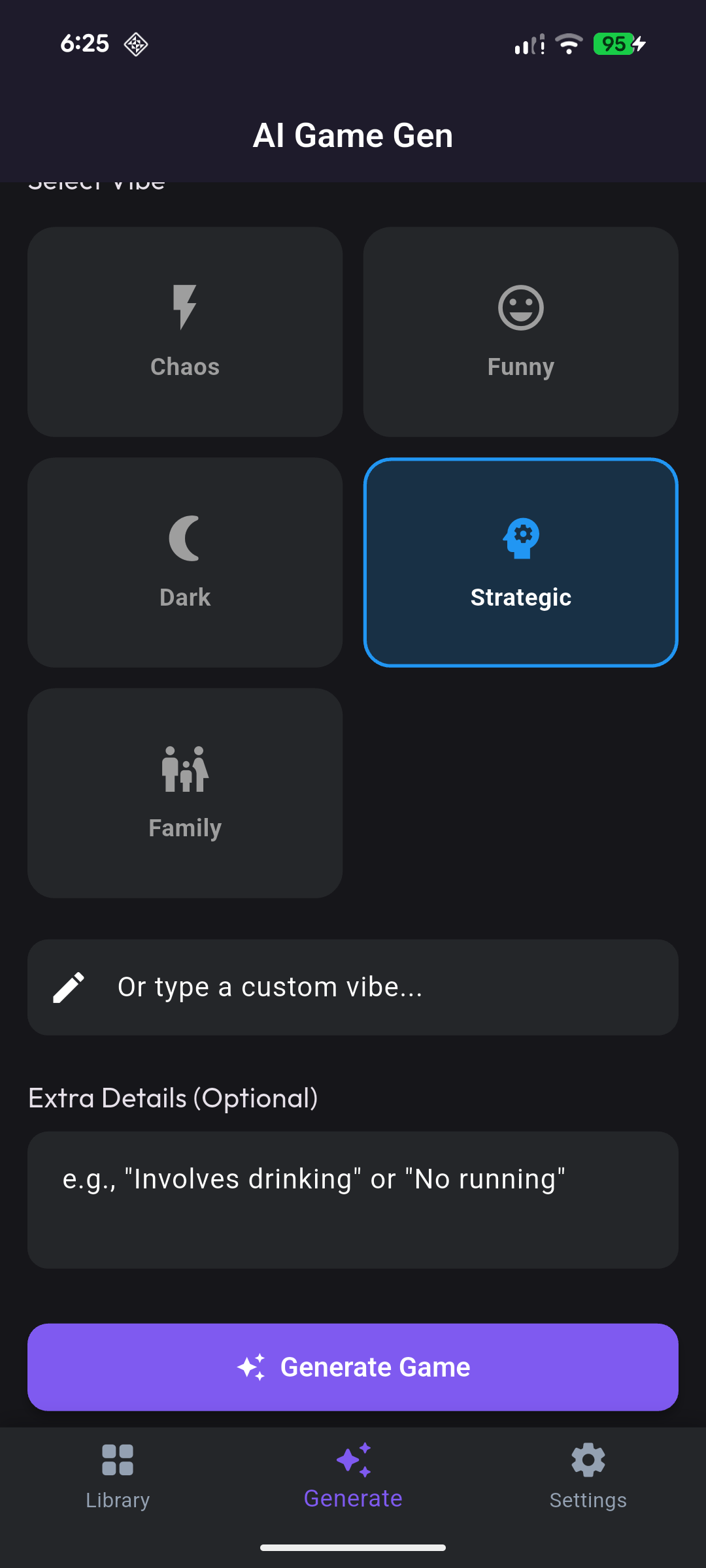This screenshot has width=706, height=1568.
Task: Select the Dark vibe card
Action: (184, 562)
